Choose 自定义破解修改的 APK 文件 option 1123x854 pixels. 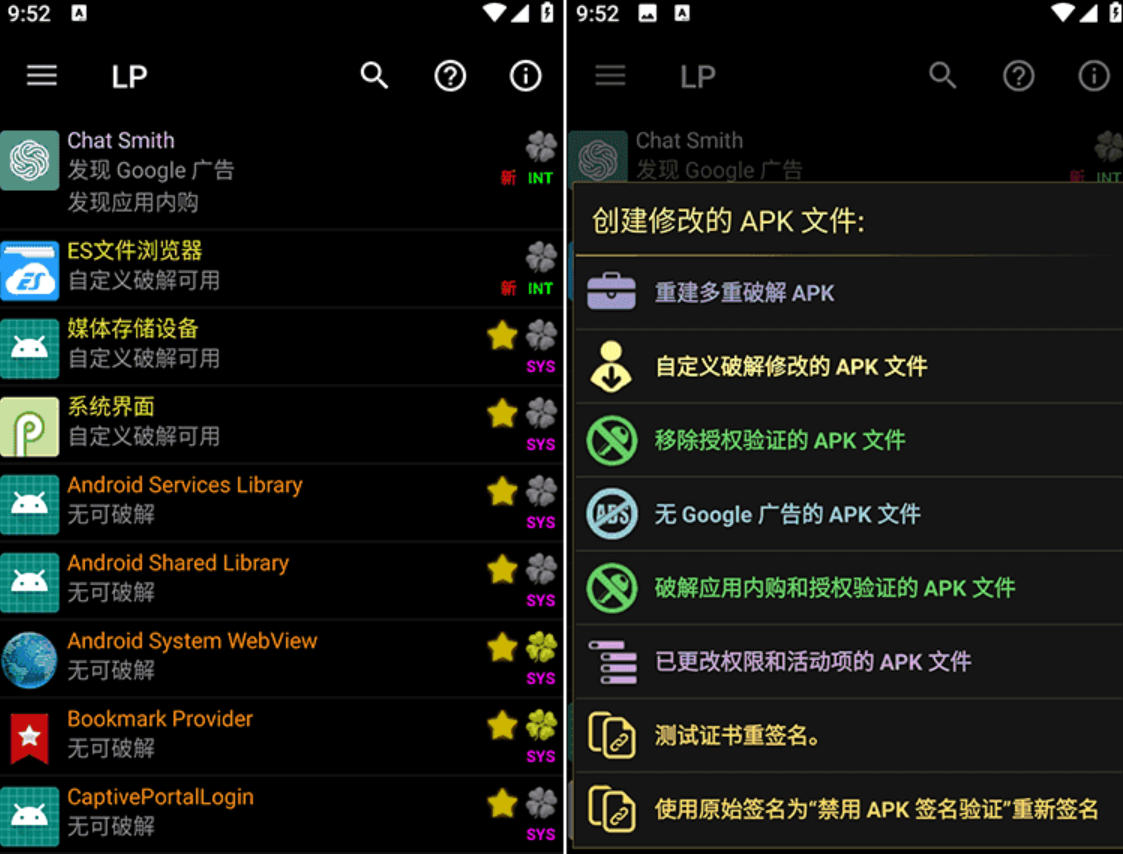pyautogui.click(x=790, y=366)
